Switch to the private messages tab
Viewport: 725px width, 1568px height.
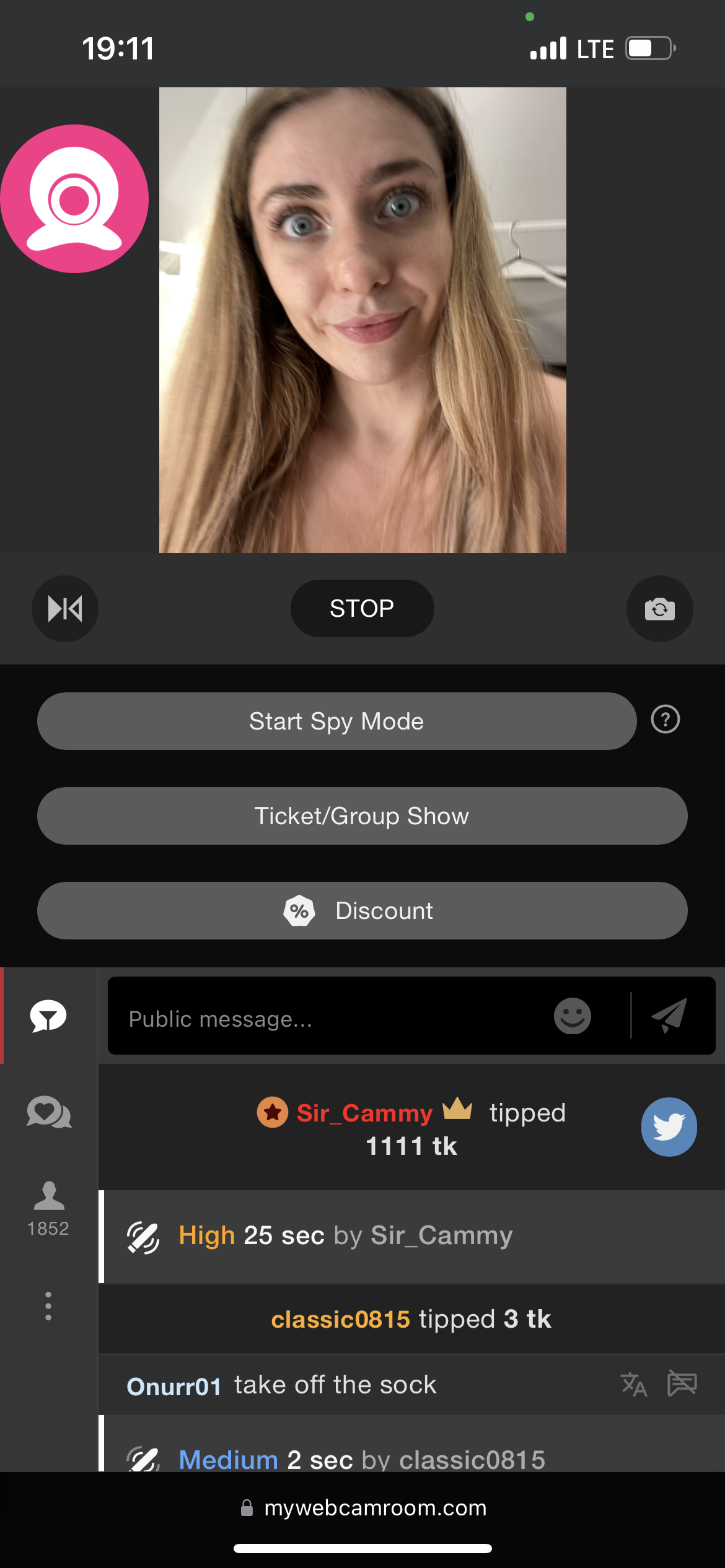coord(49,1112)
